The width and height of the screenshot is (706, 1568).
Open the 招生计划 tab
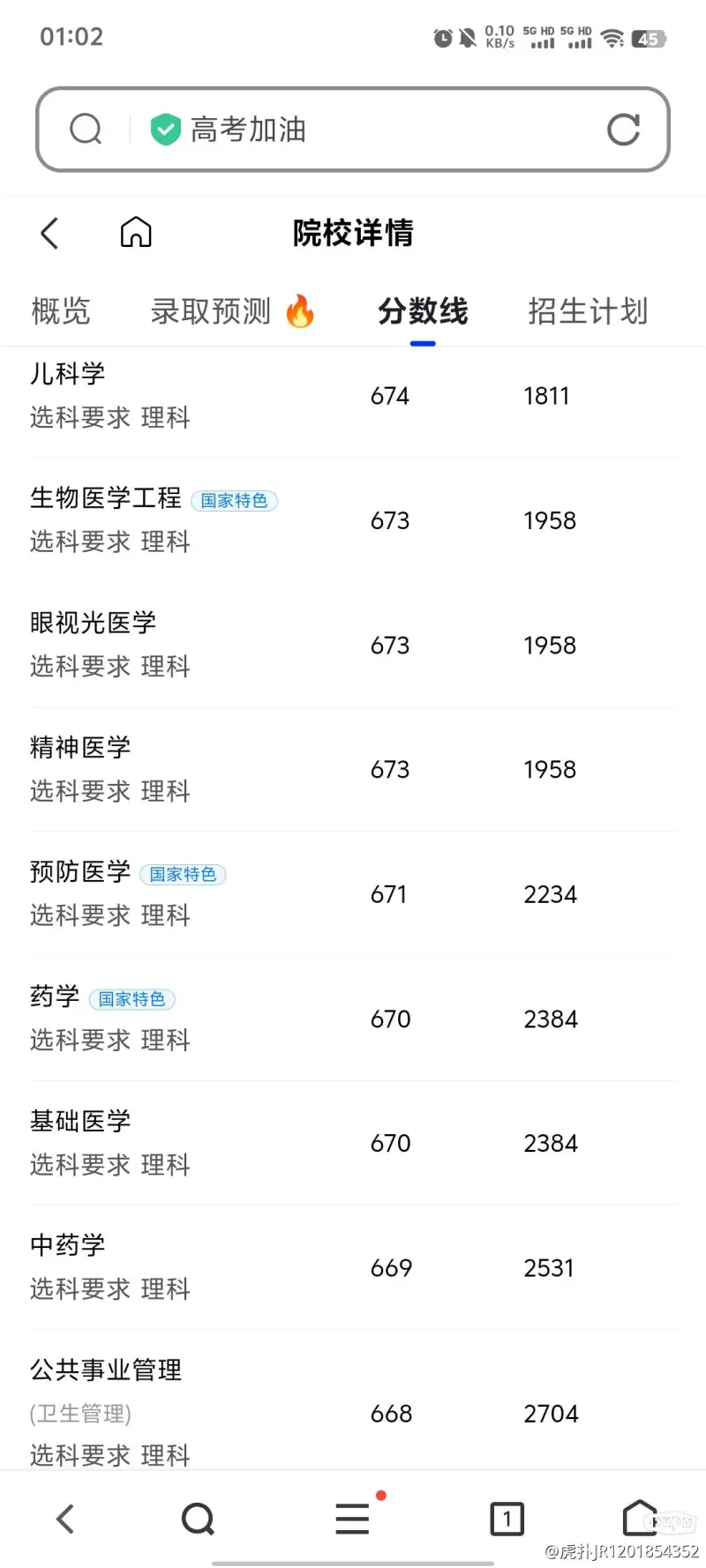click(x=588, y=311)
